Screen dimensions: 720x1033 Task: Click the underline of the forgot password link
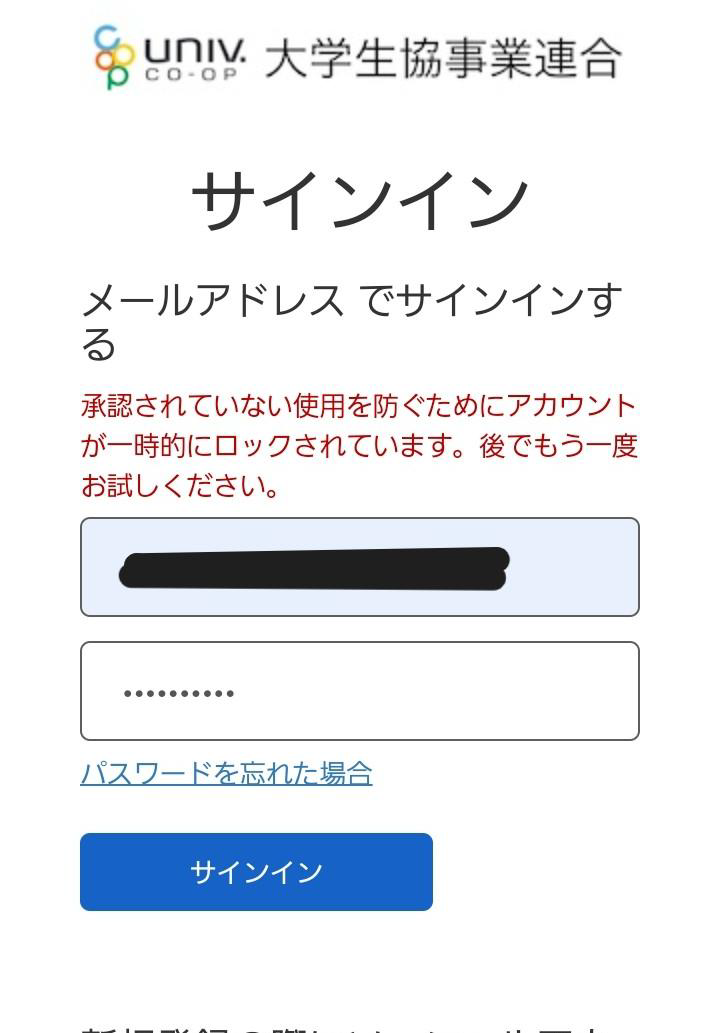227,787
